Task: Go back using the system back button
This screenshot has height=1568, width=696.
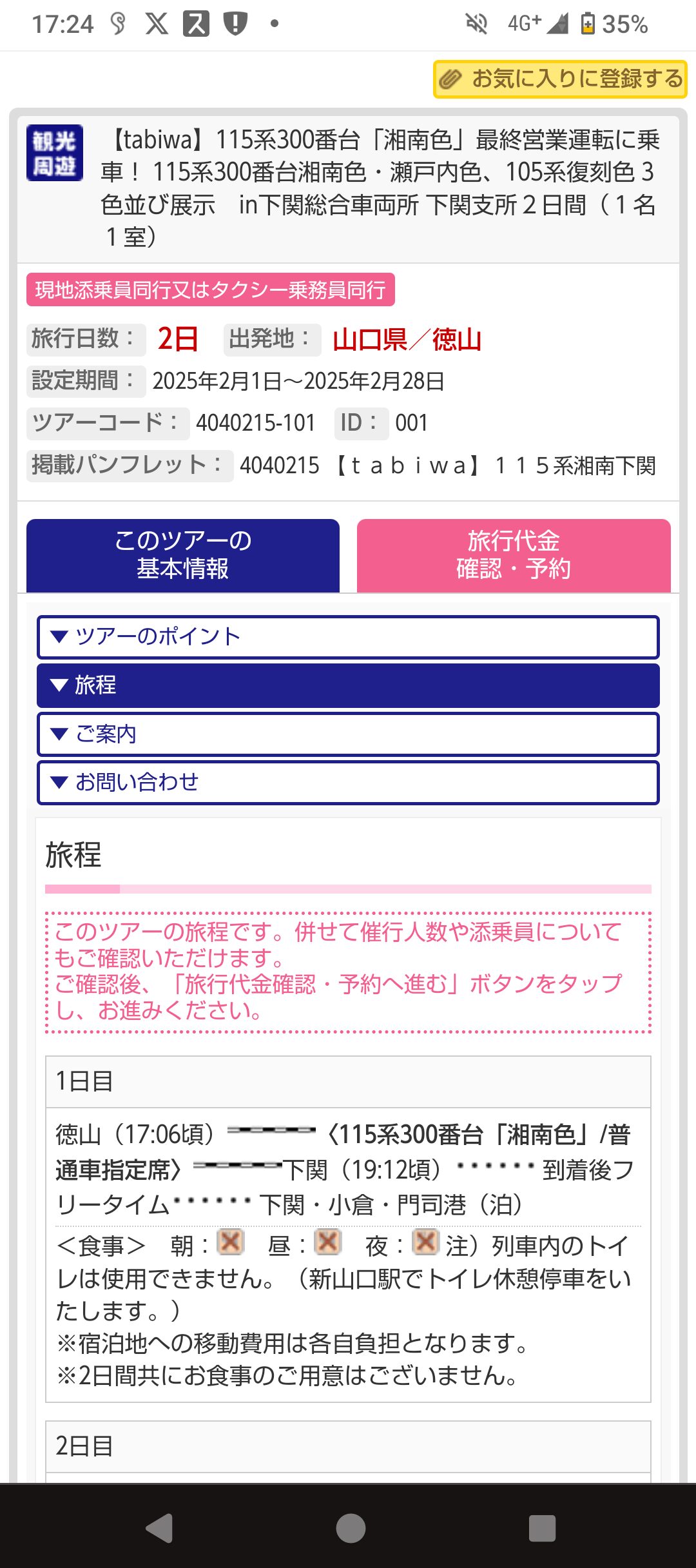Action: coord(159,1528)
